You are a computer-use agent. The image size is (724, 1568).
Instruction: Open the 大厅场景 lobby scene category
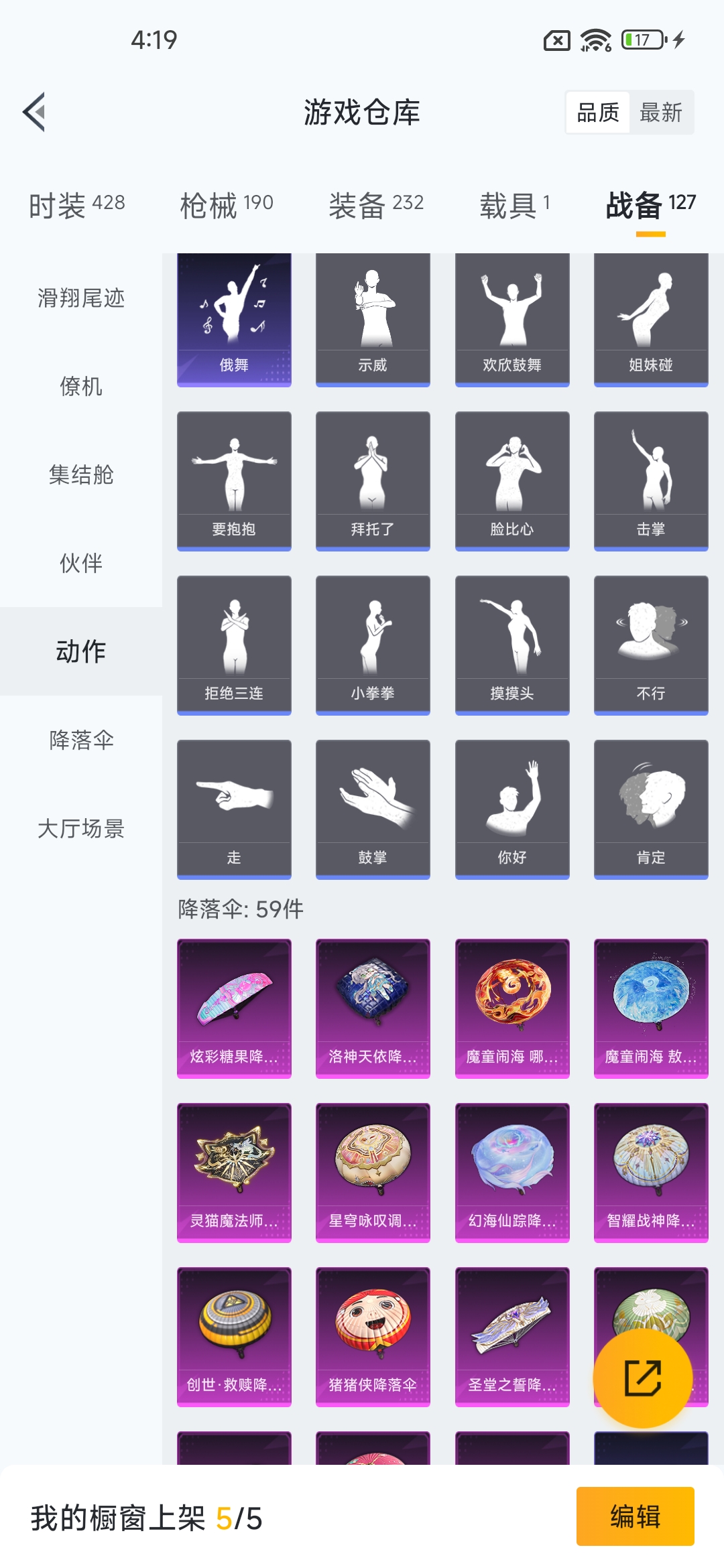[82, 830]
